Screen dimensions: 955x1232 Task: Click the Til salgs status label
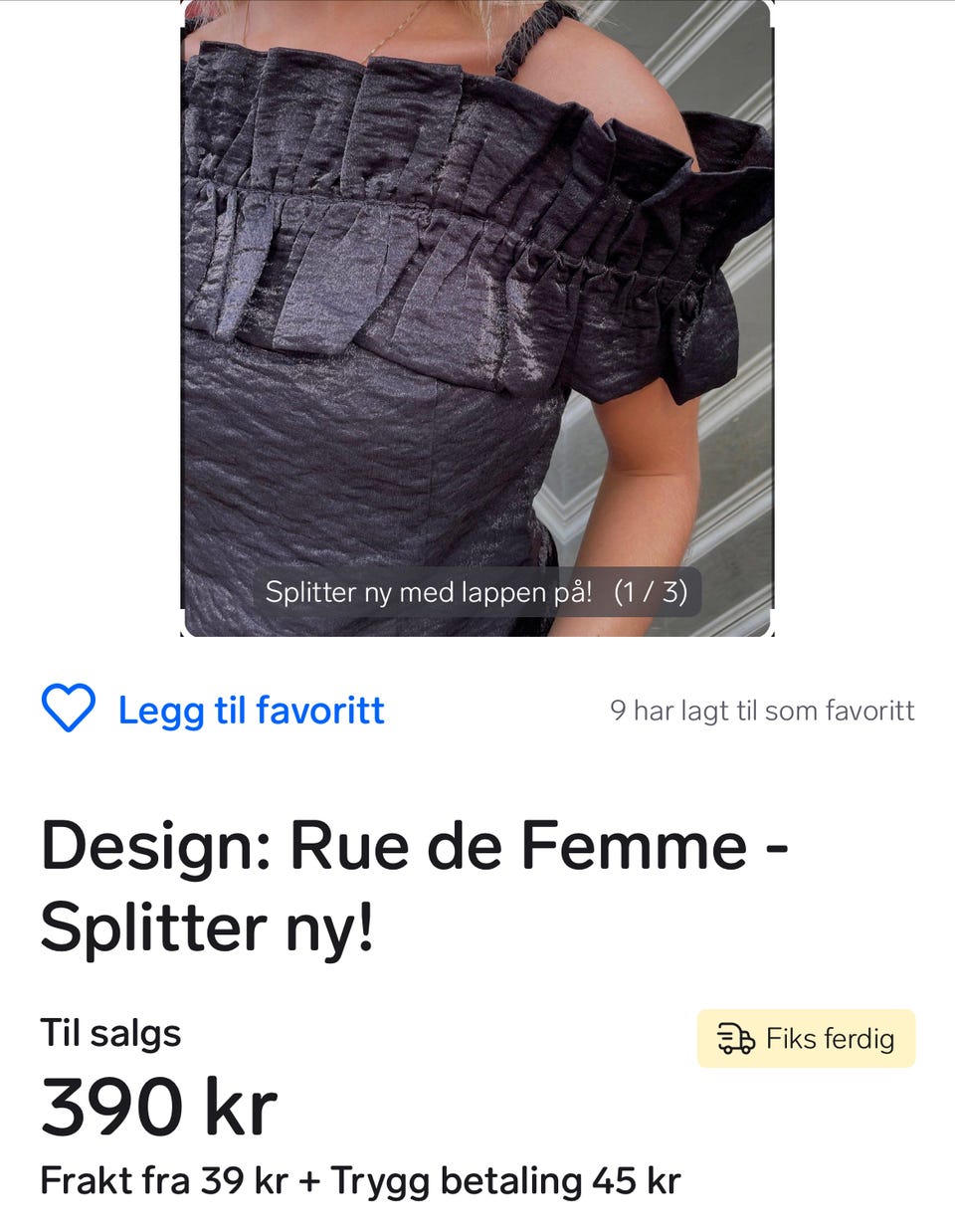tap(107, 1033)
